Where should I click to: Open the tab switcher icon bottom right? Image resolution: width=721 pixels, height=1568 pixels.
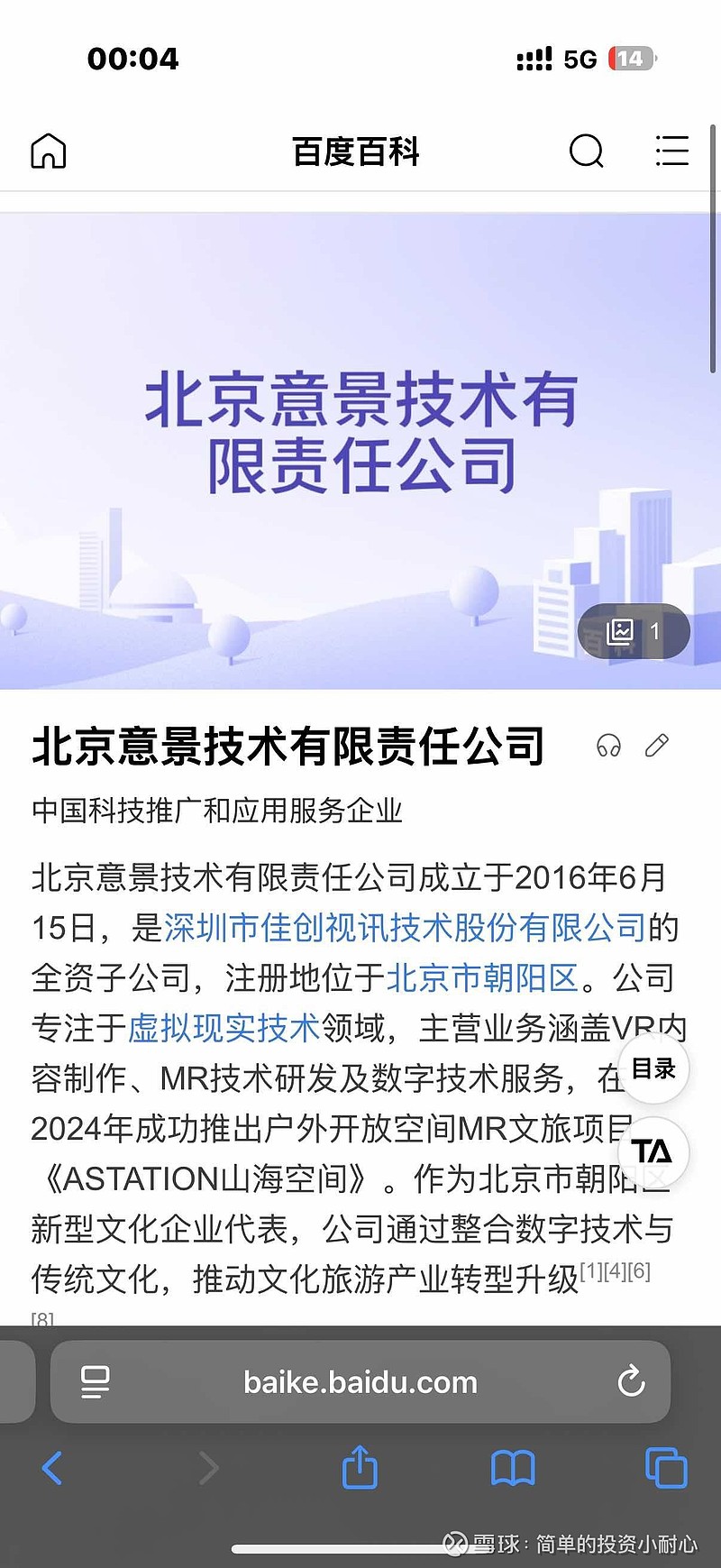[666, 1468]
